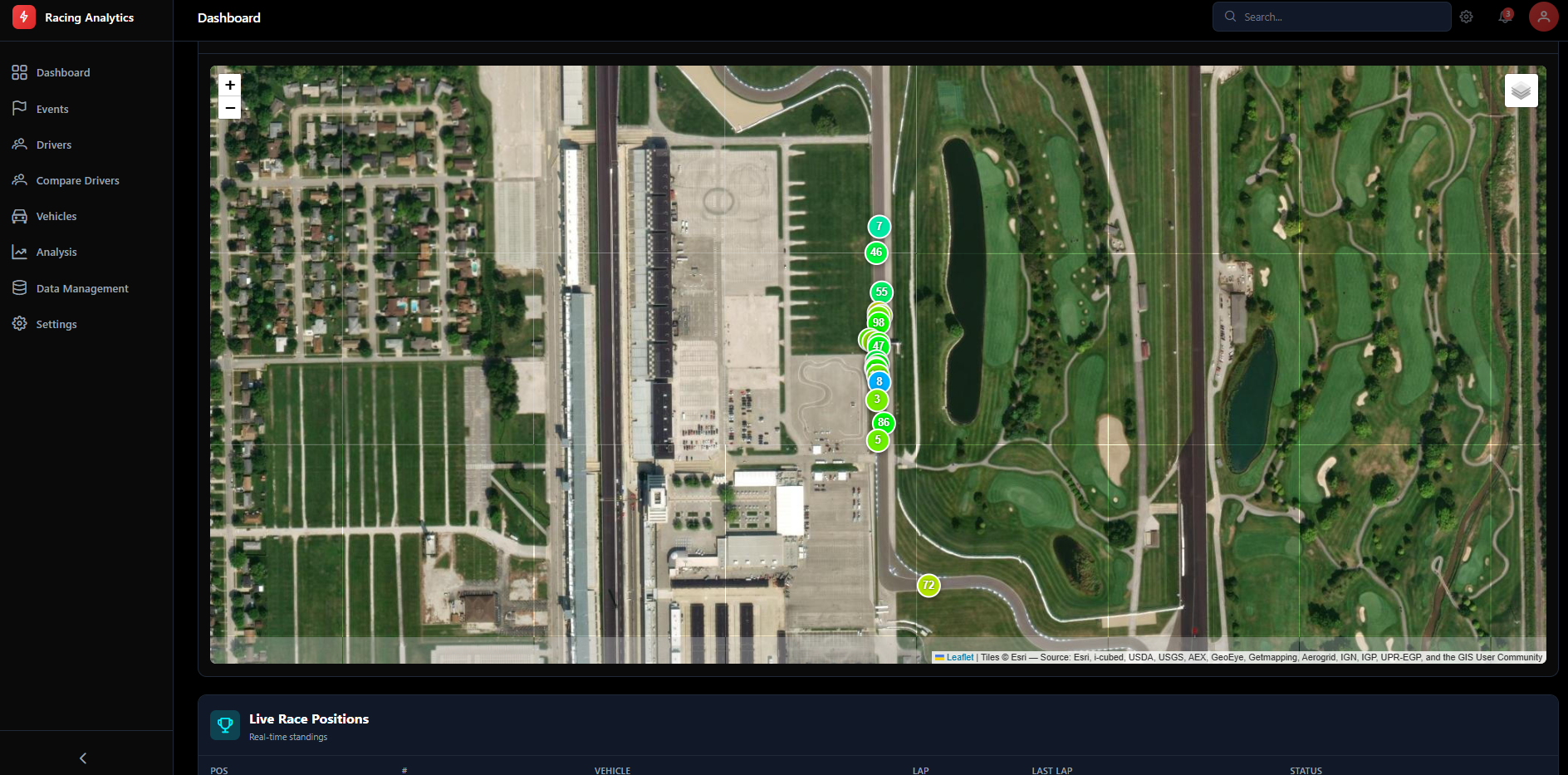Collapse the sidebar with the arrow
Viewport: 1568px width, 775px height.
(x=83, y=758)
